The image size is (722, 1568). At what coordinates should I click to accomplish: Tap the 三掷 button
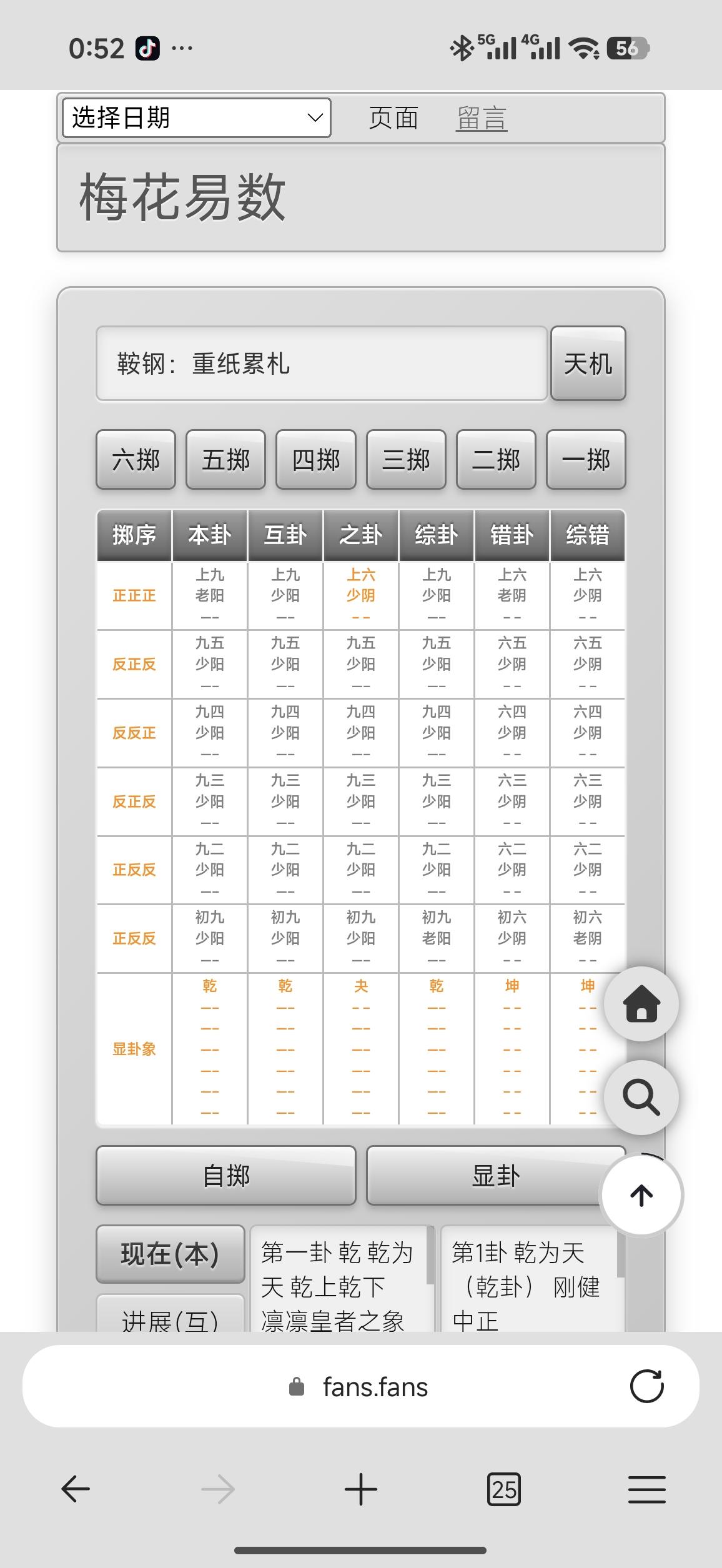[406, 460]
